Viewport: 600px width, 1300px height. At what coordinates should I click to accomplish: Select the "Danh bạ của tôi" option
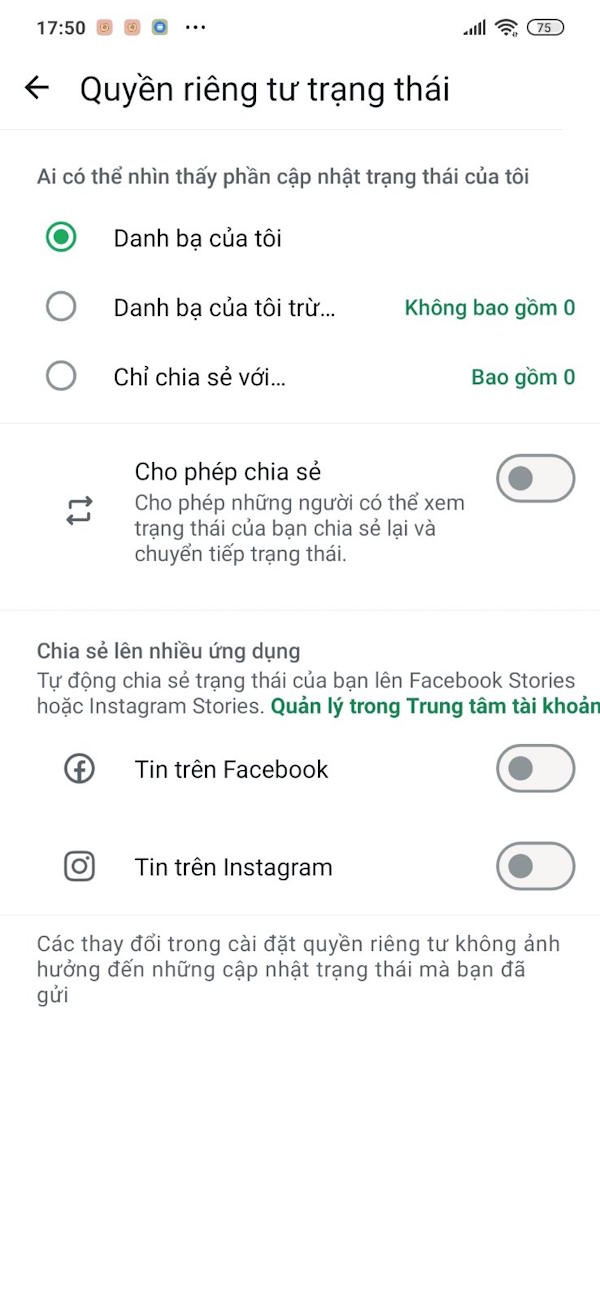pos(61,238)
